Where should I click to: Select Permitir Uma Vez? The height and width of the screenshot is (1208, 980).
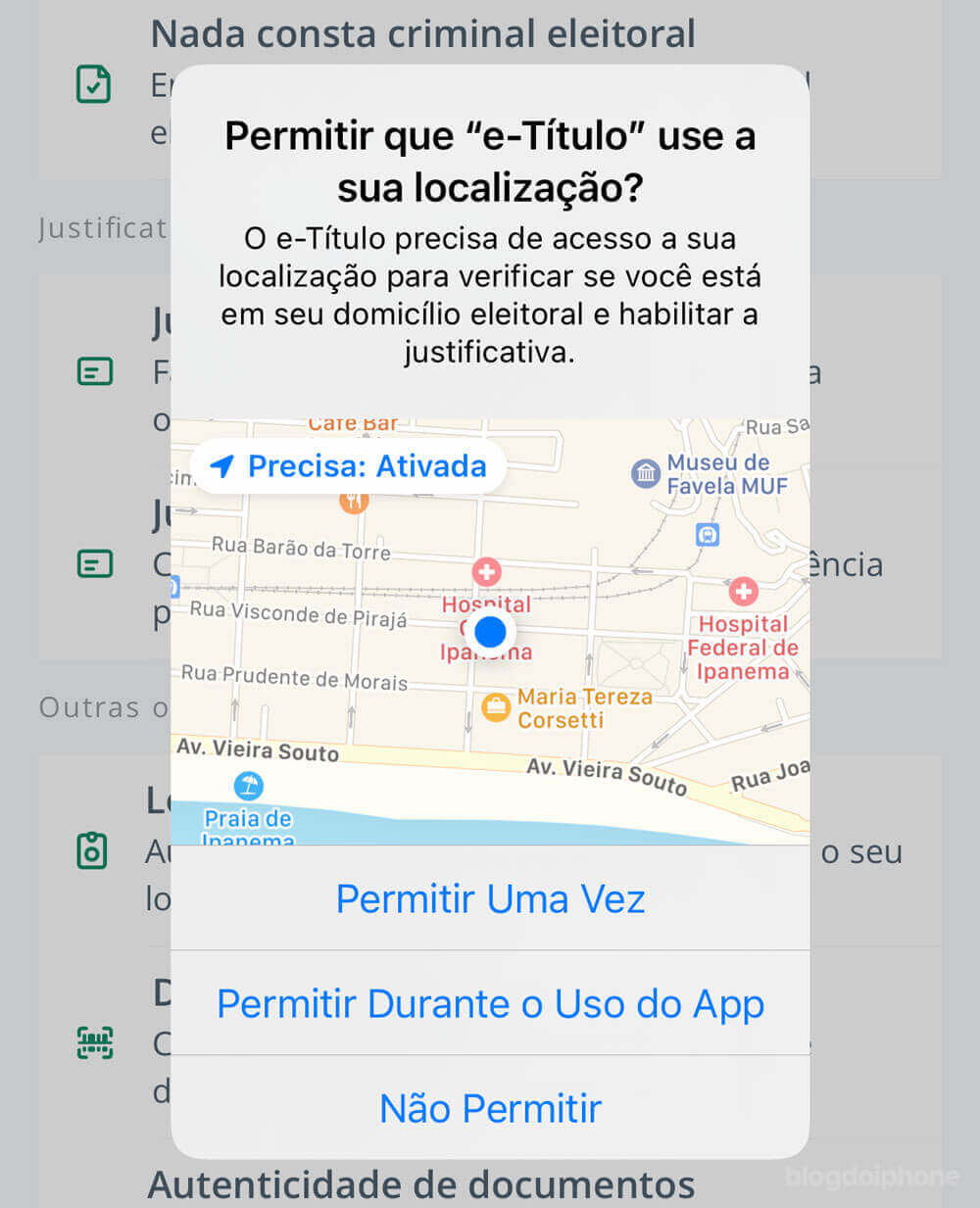pyautogui.click(x=490, y=898)
